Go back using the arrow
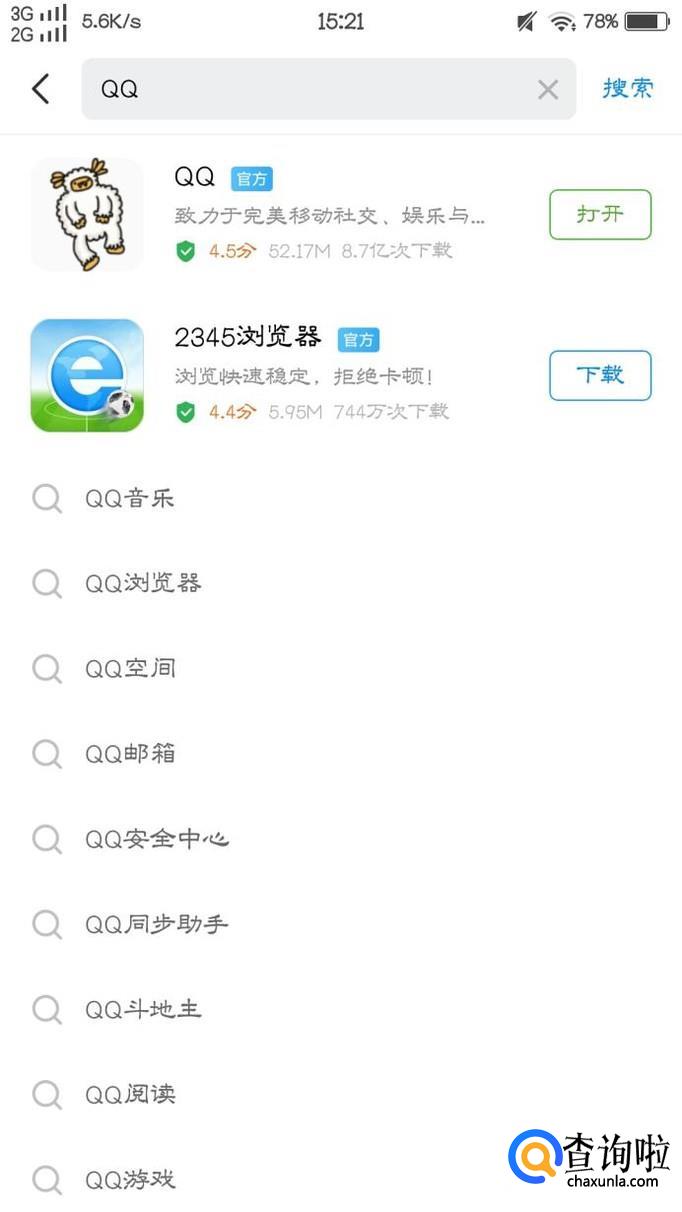682x1212 pixels. click(40, 89)
